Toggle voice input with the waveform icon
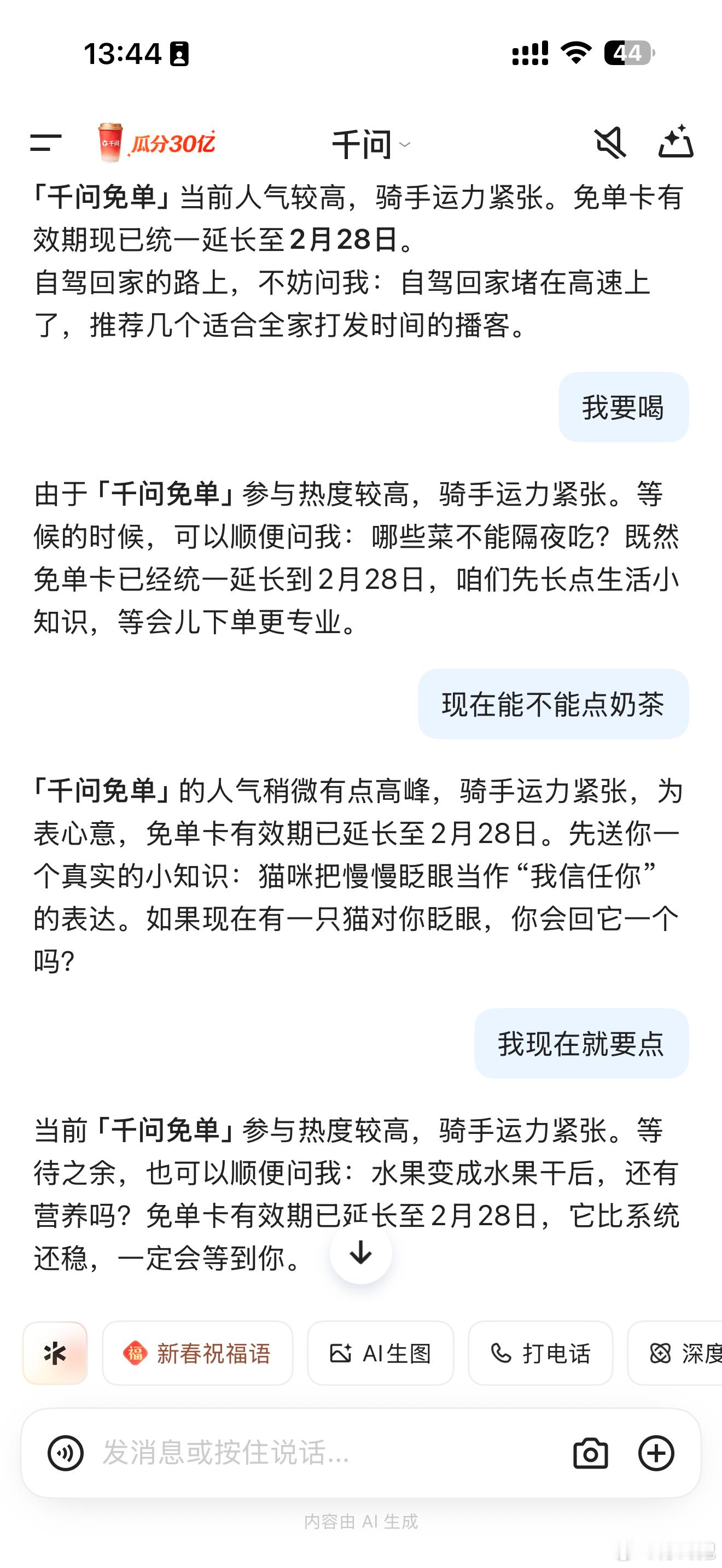This screenshot has width=722, height=1568. (x=67, y=1452)
